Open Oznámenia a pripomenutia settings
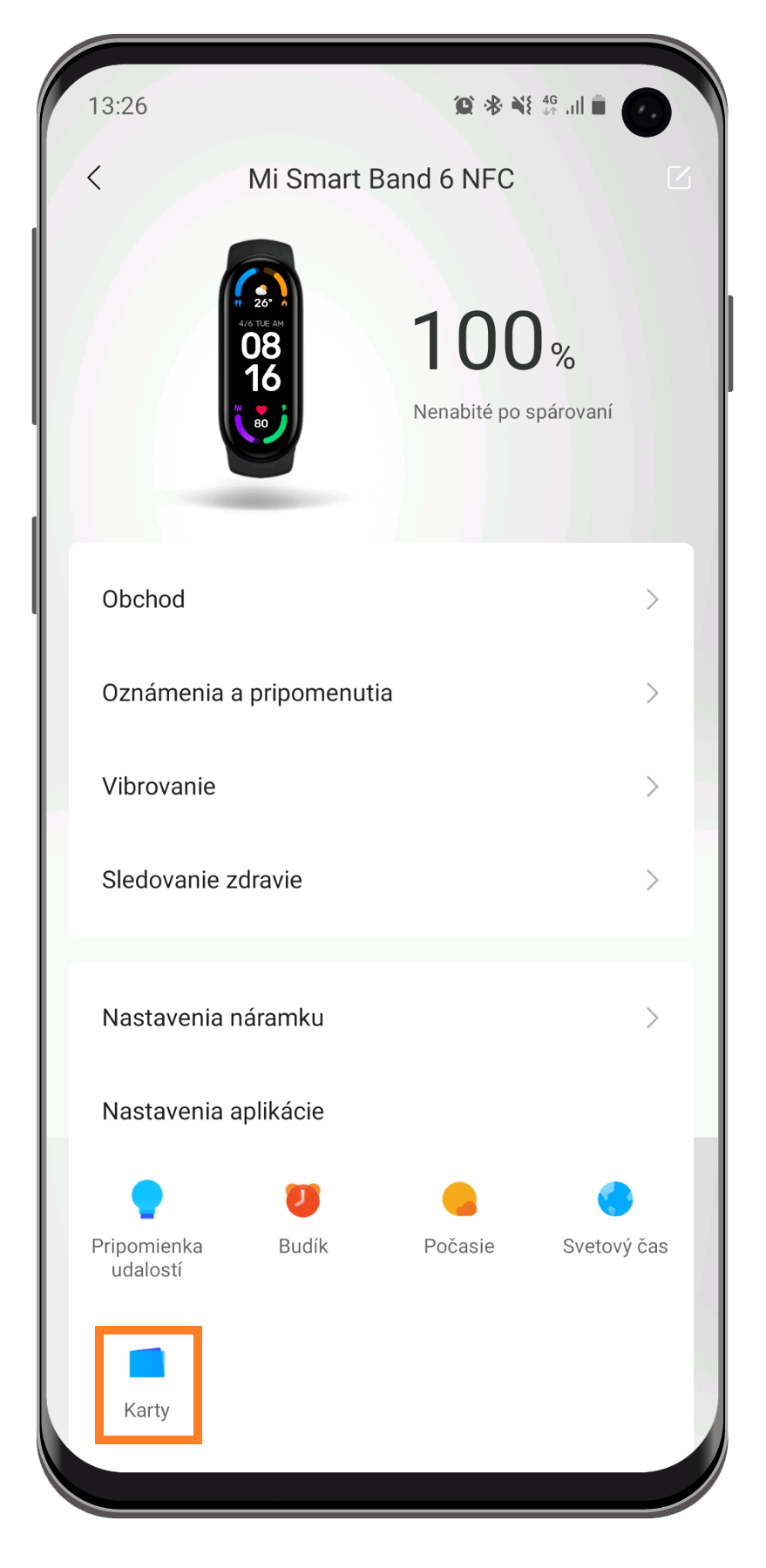The image size is (766, 1568). coord(381,693)
